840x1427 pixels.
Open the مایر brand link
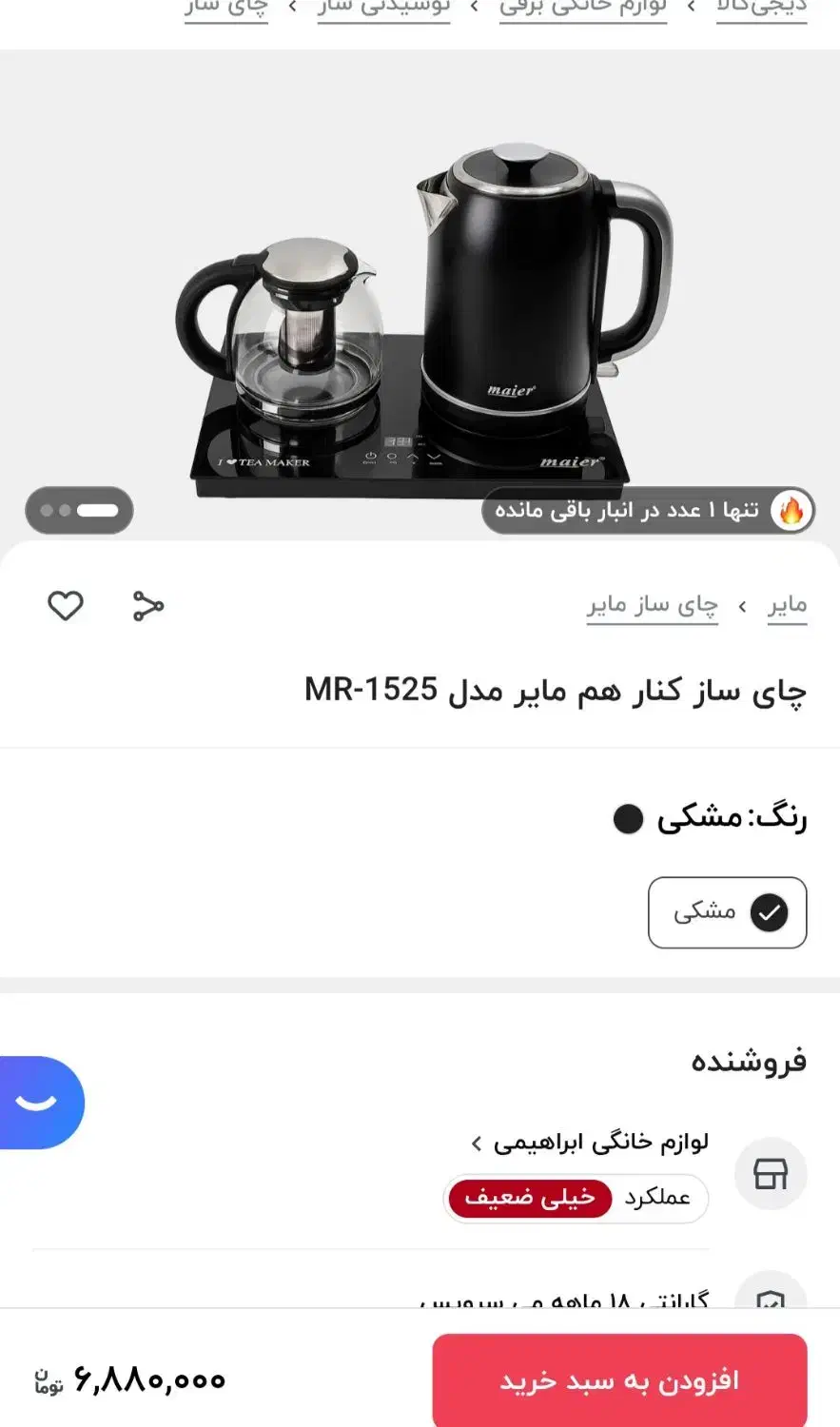click(787, 605)
